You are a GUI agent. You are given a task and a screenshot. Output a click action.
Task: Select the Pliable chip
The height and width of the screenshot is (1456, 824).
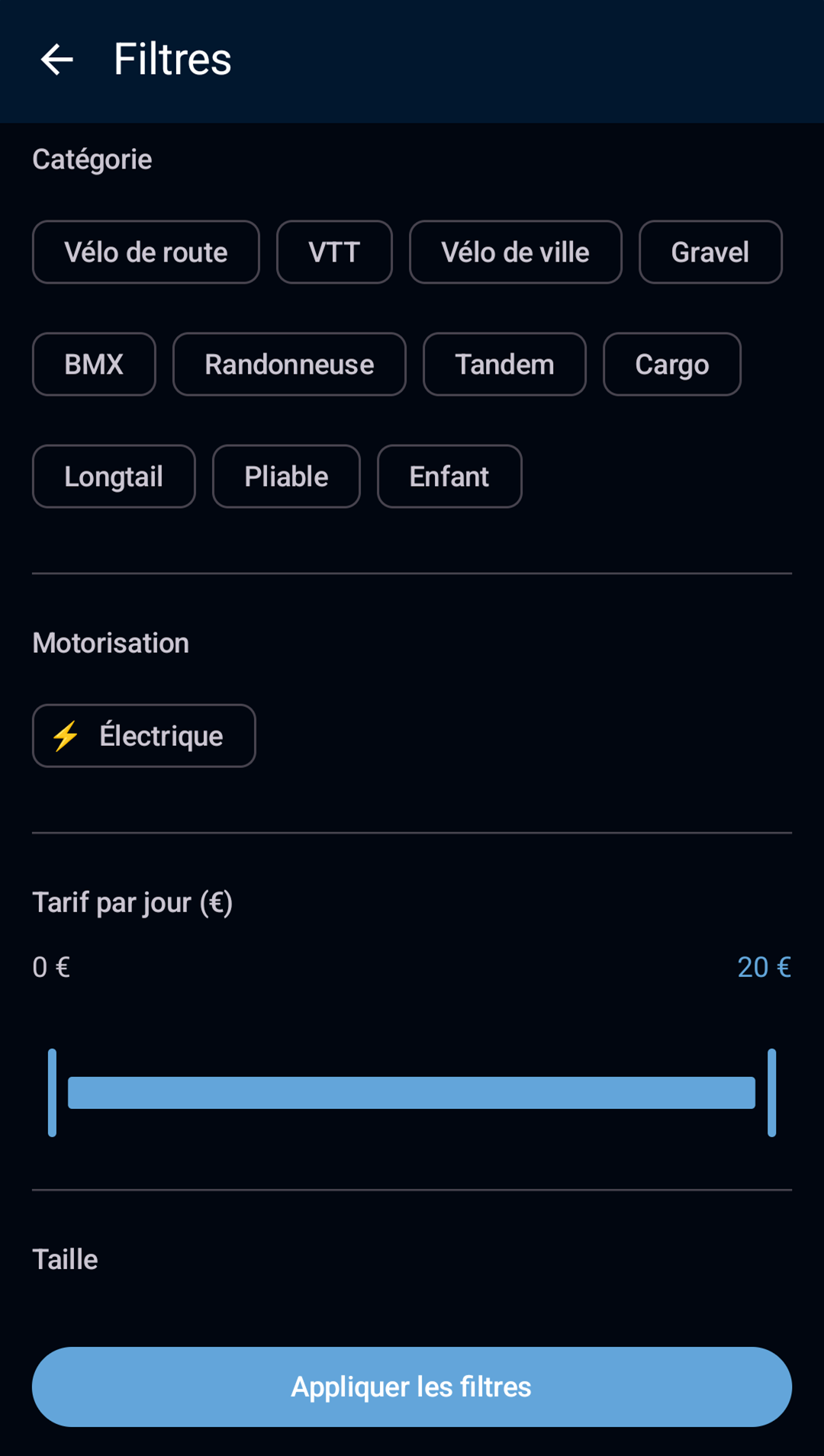(286, 477)
